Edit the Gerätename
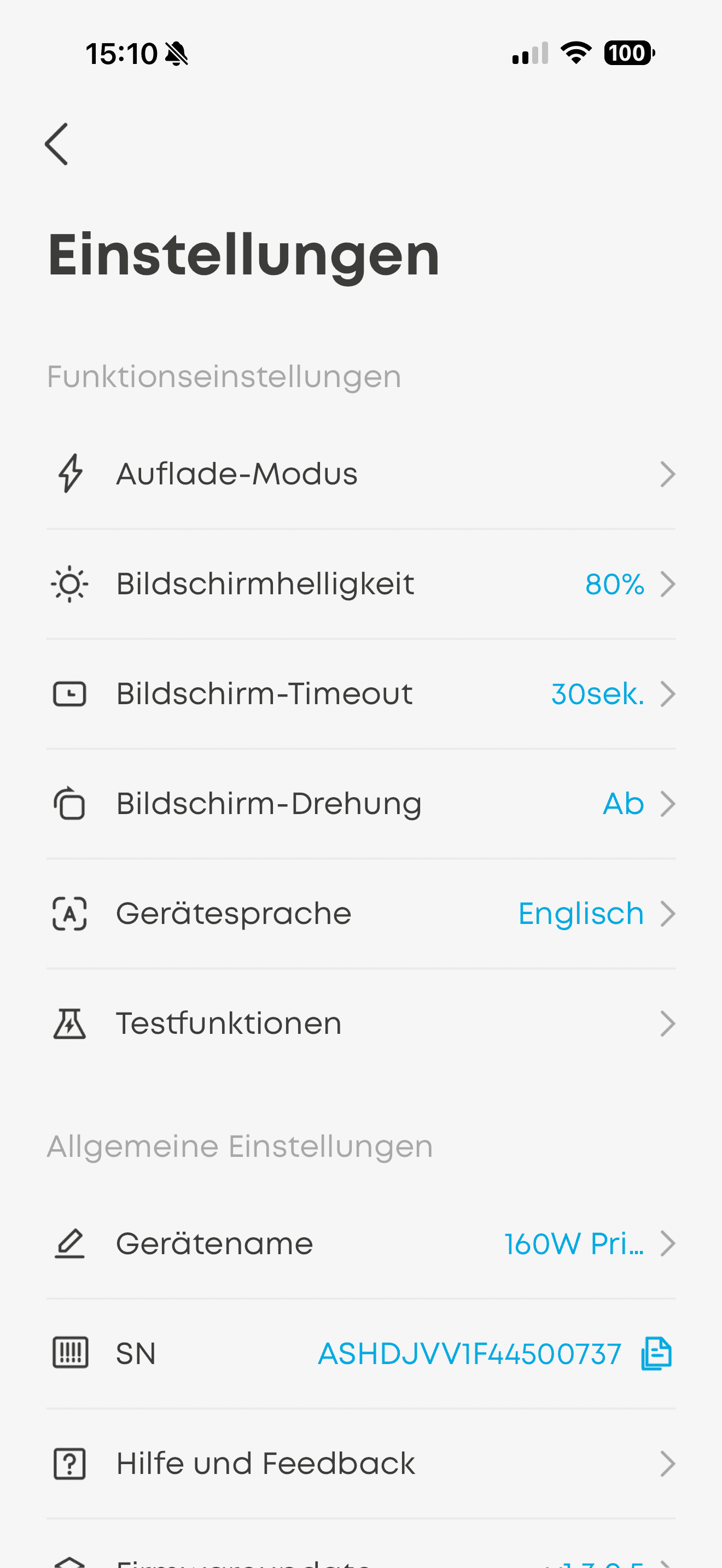This screenshot has height=1568, width=722. pos(360,1244)
